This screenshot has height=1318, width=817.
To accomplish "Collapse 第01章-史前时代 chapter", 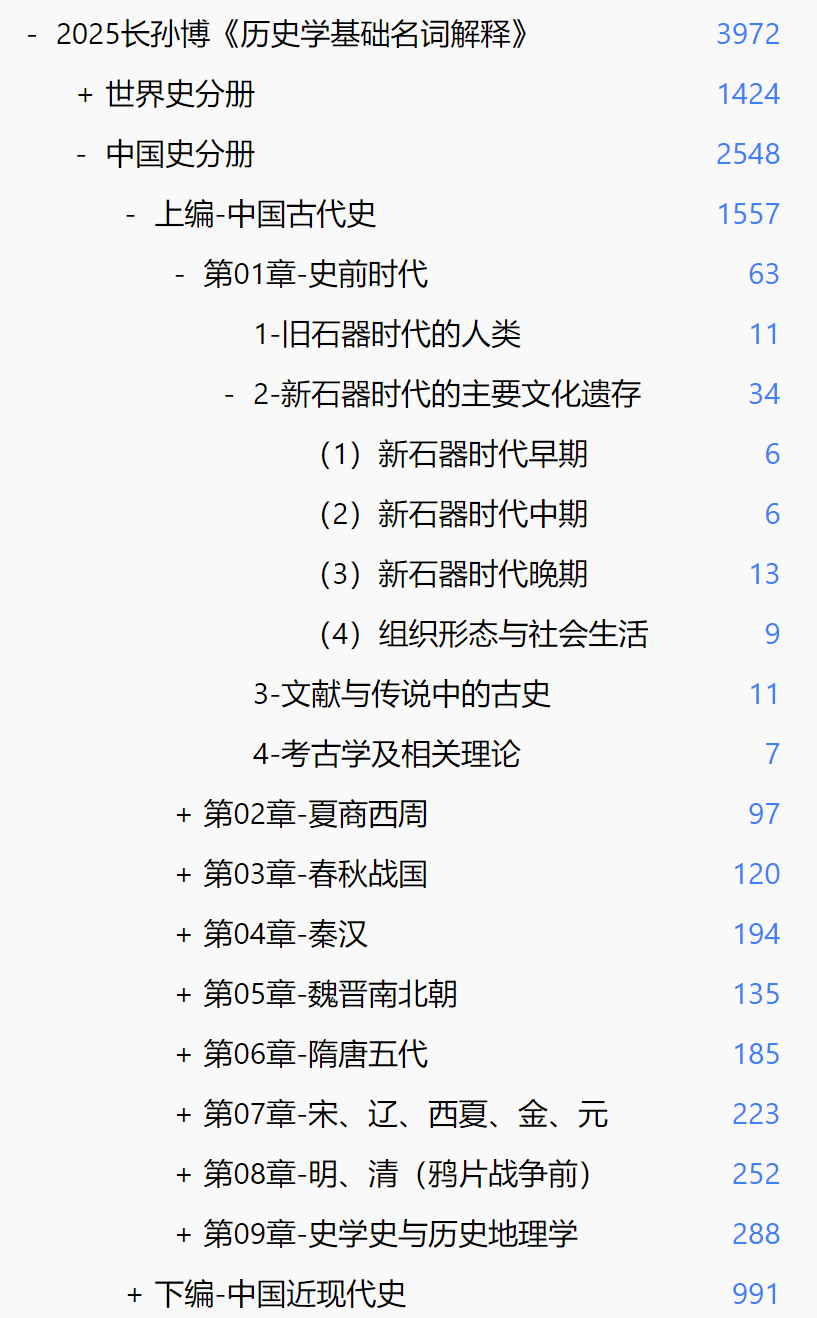I will [x=180, y=275].
